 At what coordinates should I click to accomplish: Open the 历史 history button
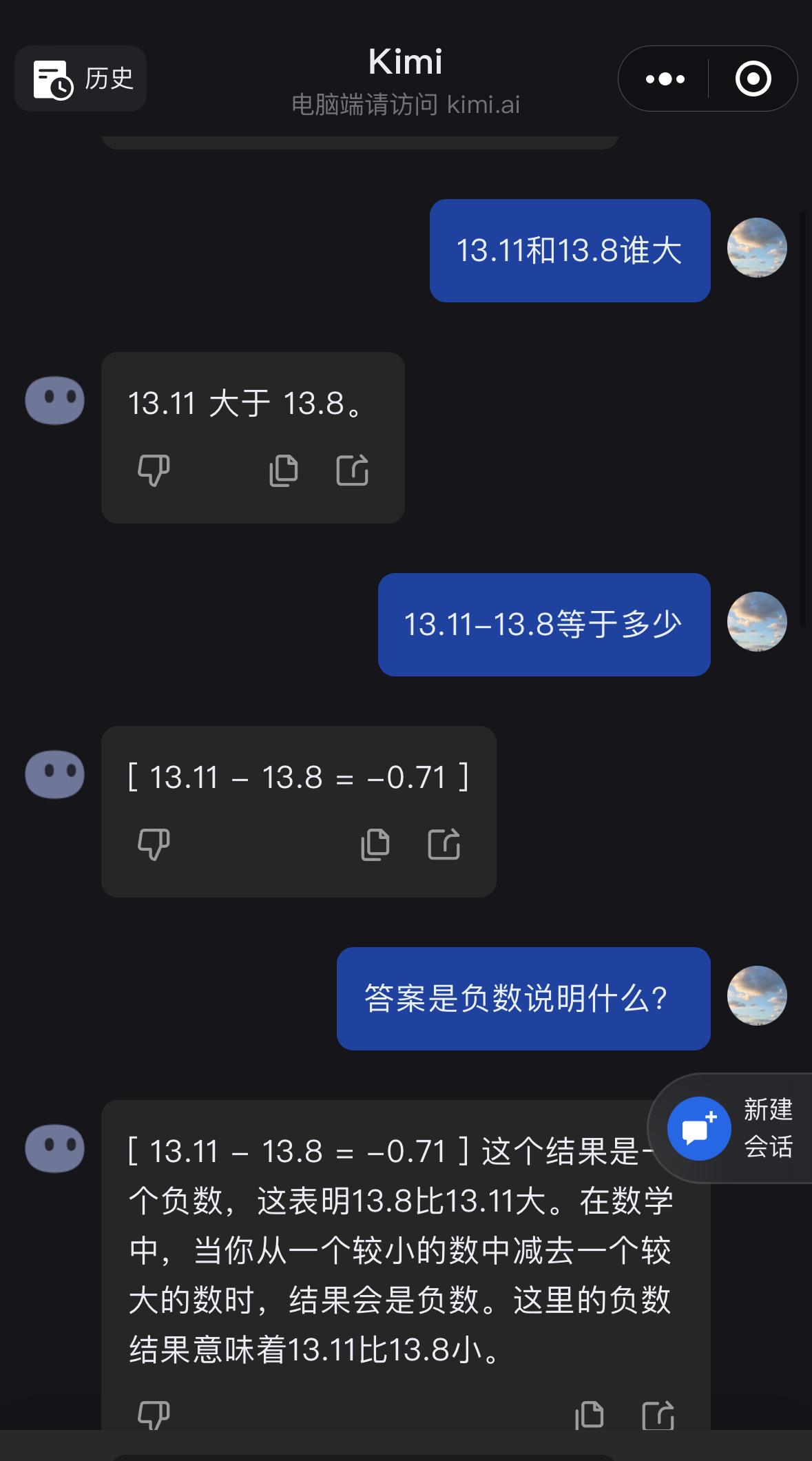(x=81, y=79)
